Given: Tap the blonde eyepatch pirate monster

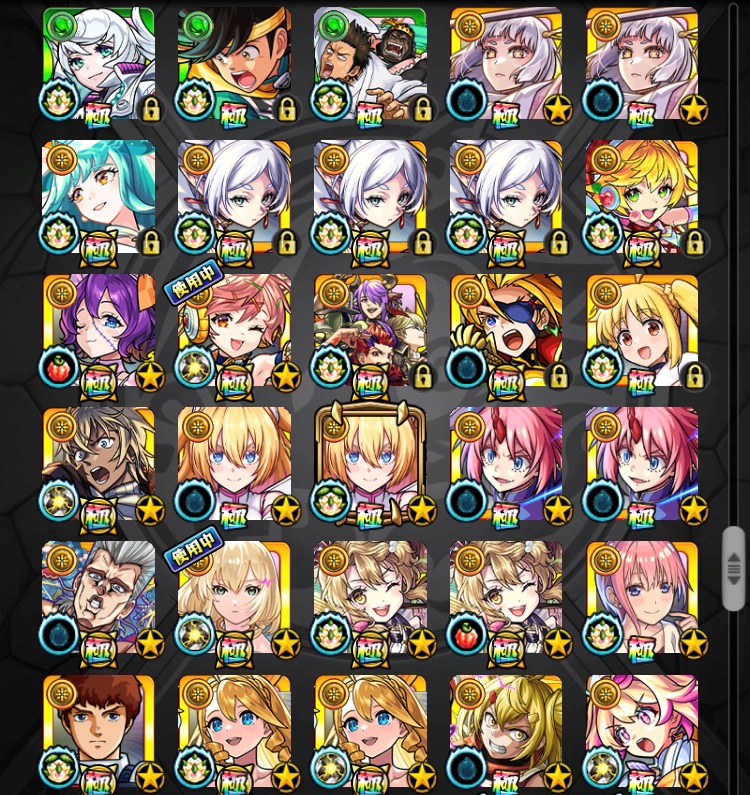Looking at the screenshot, I should click(x=506, y=331).
